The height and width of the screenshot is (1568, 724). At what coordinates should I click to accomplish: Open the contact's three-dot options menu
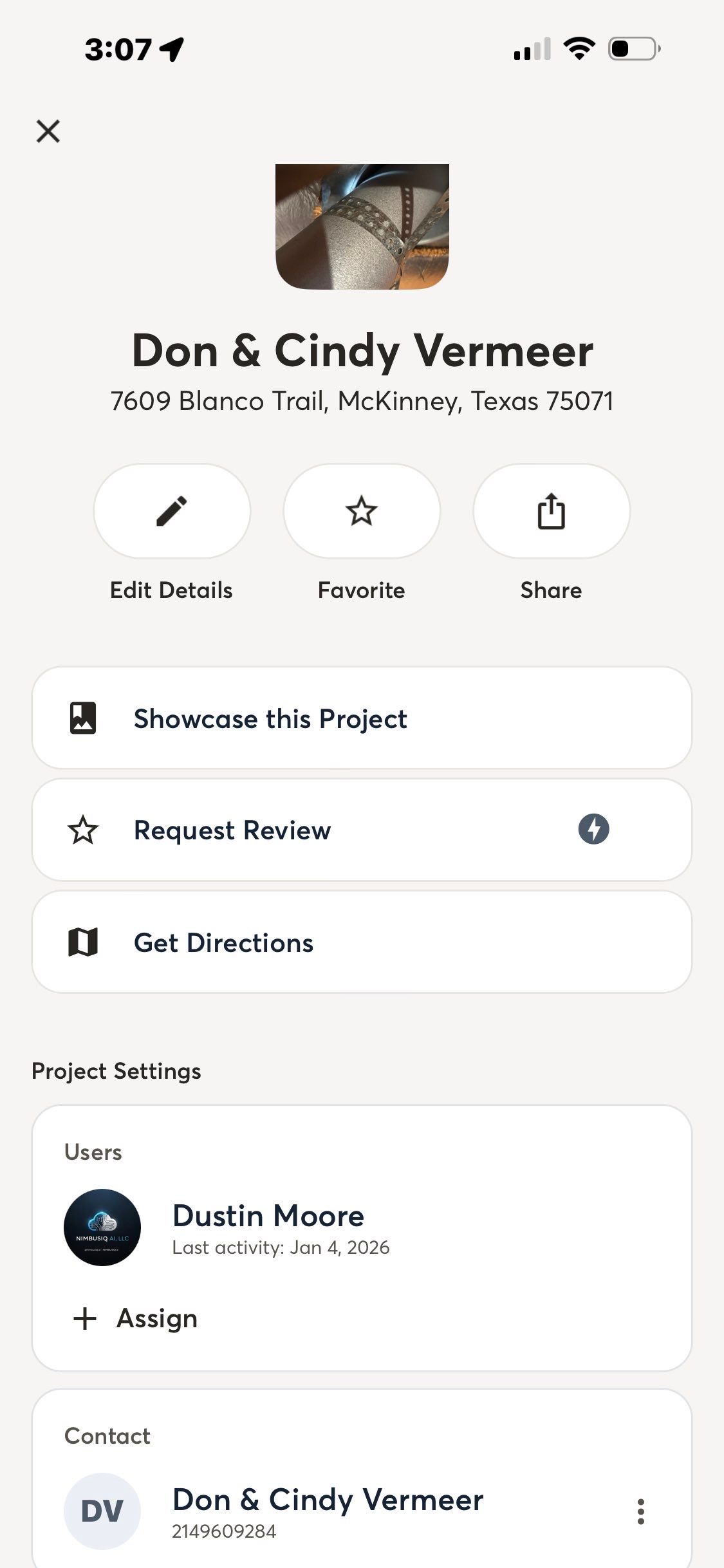pos(640,1511)
